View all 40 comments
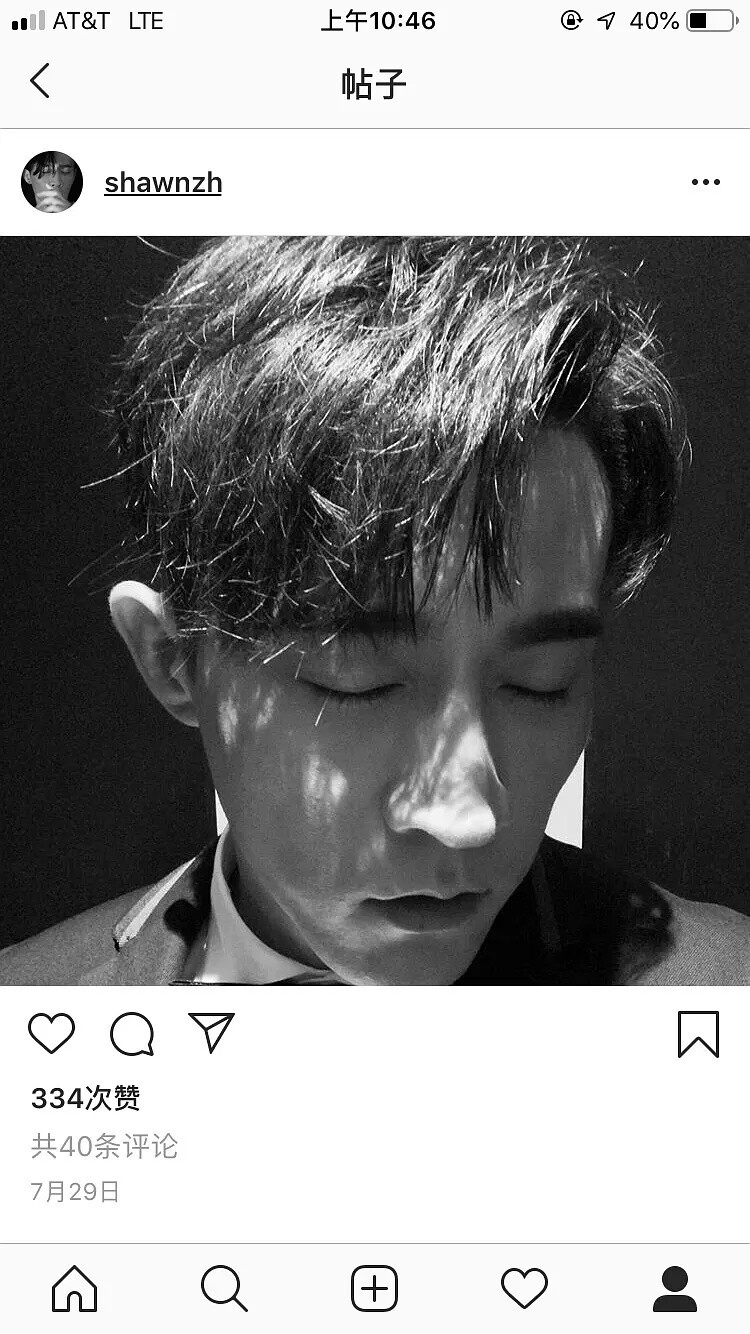The height and width of the screenshot is (1334, 750). point(104,1146)
